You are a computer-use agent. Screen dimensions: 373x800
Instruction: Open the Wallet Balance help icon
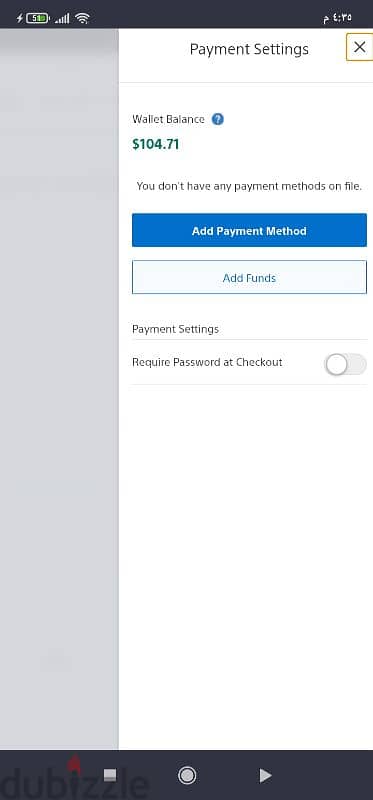point(218,119)
